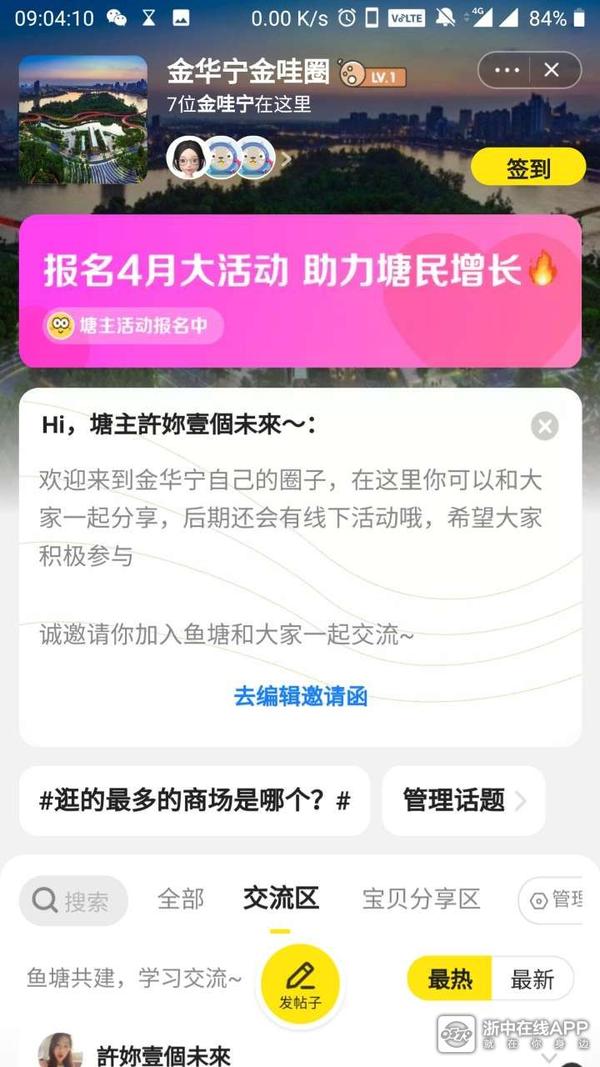Screen dimensions: 600x1067
Task: Close the mini program with X
Action: 552,71
